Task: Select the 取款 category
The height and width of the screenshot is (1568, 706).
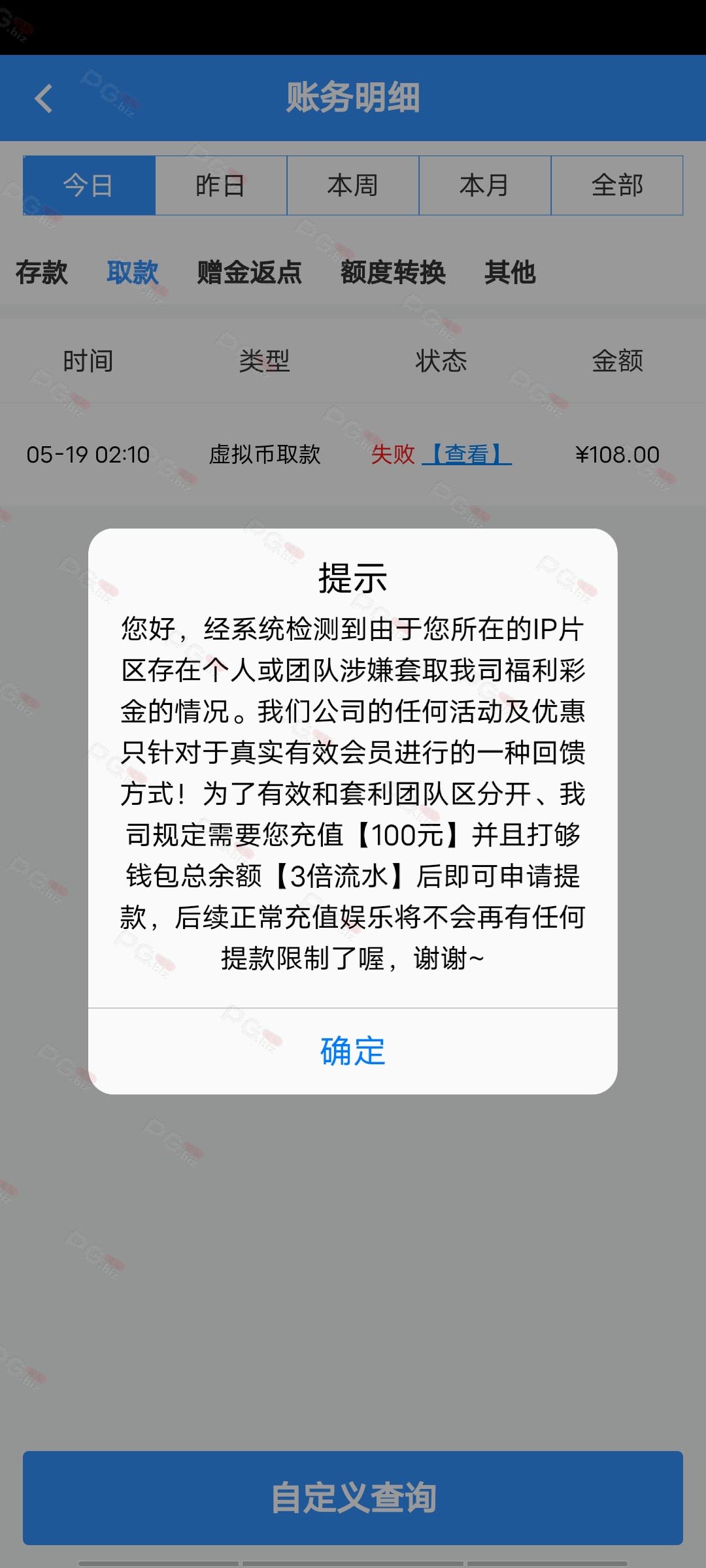Action: coord(133,272)
